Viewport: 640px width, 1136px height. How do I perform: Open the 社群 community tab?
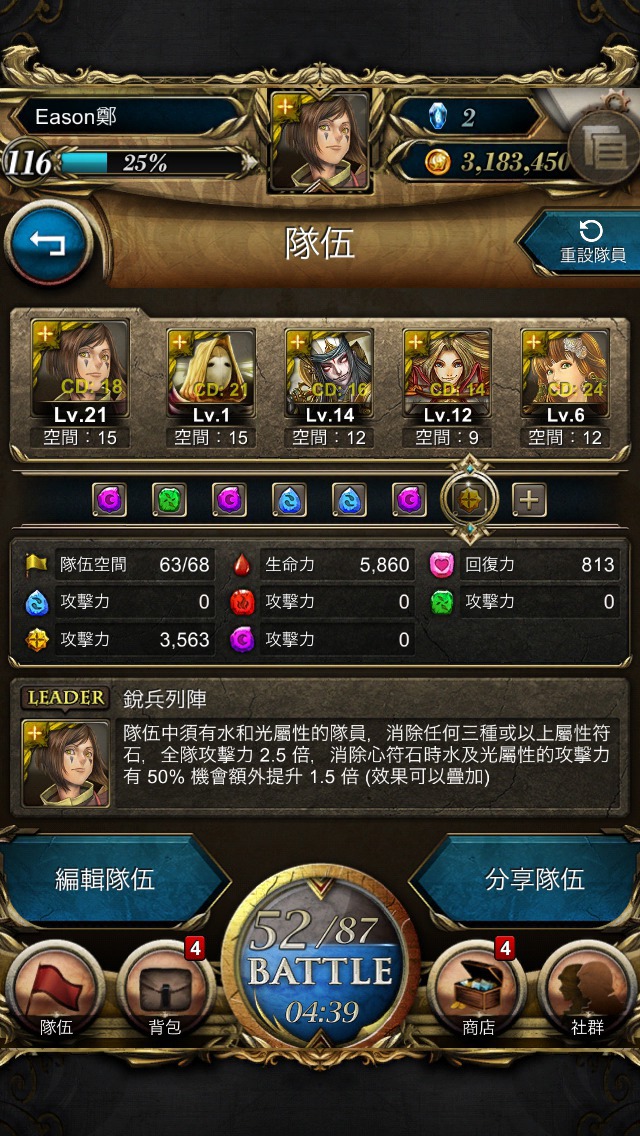point(587,988)
